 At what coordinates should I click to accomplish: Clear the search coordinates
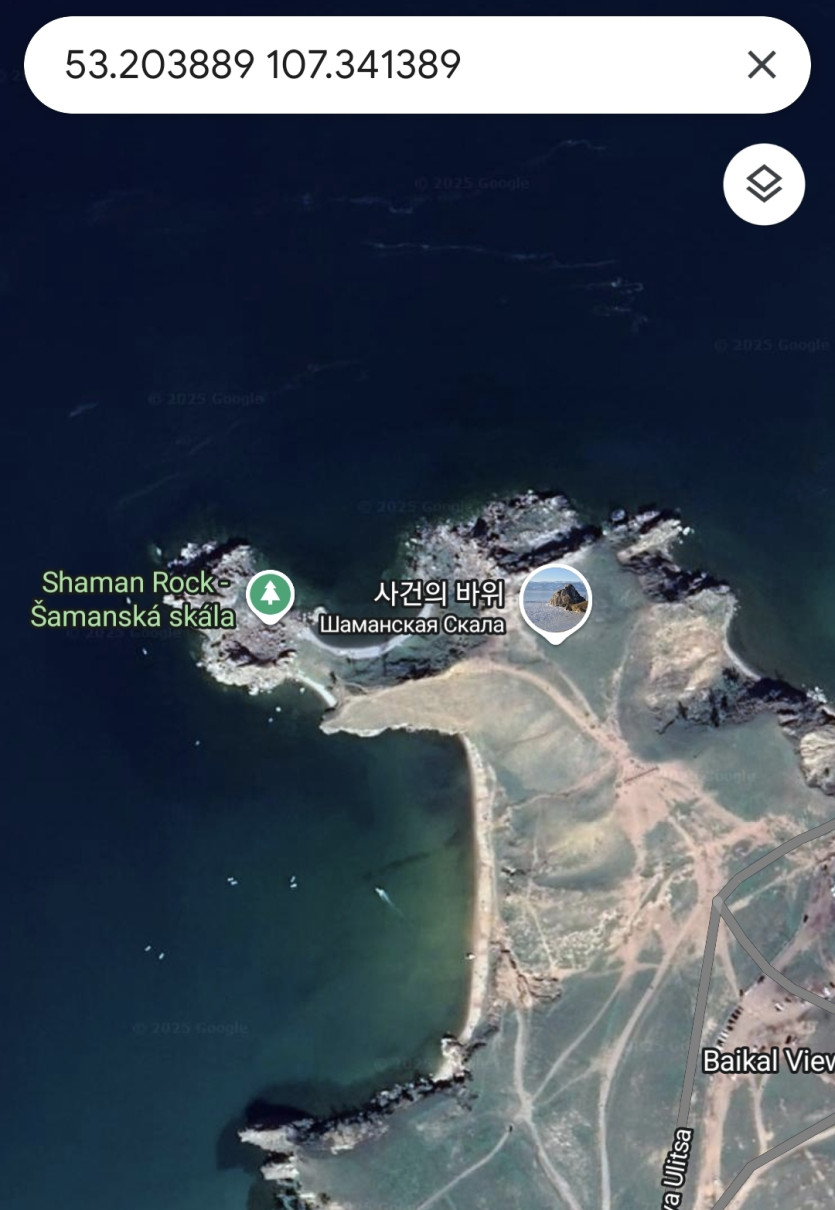(761, 66)
